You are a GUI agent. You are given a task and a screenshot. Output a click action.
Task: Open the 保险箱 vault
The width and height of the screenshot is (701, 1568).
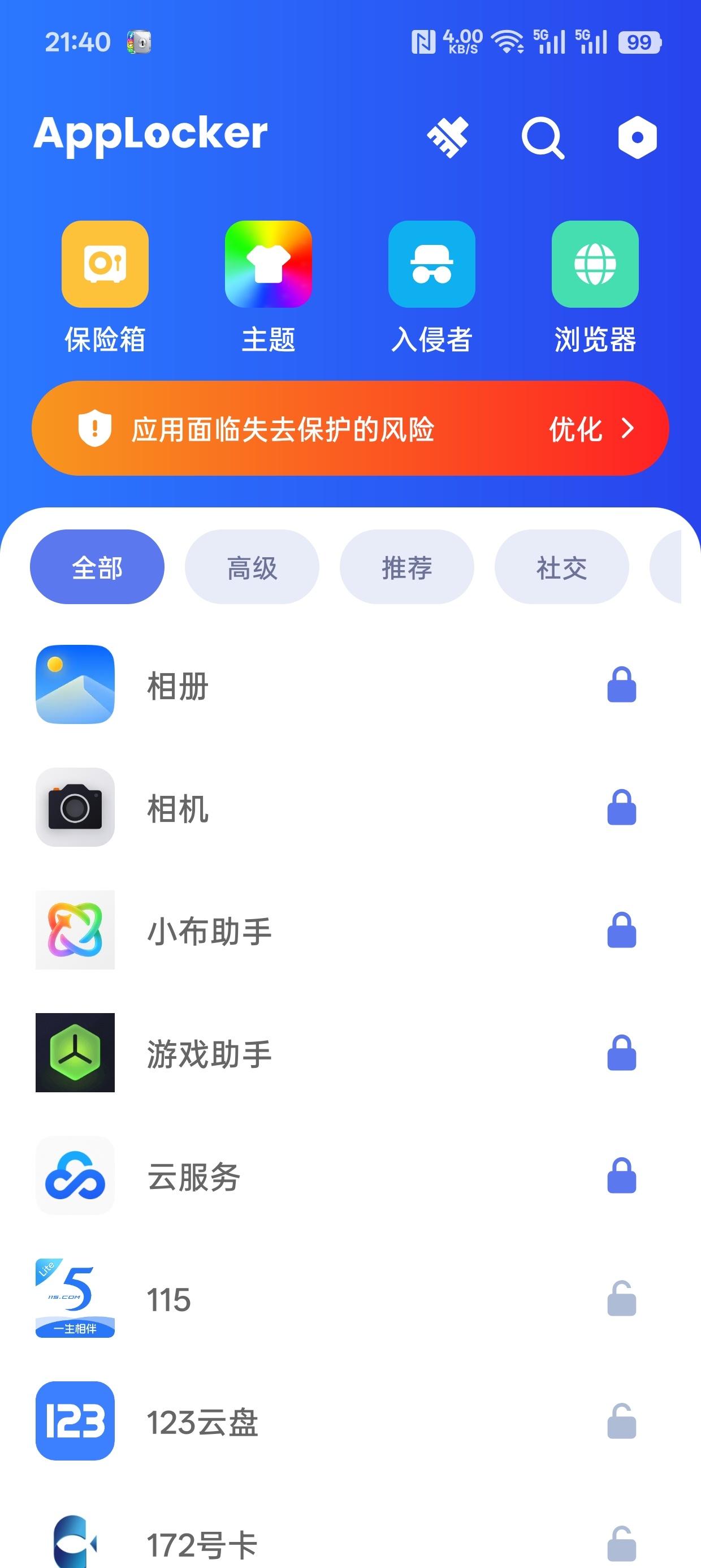[105, 287]
